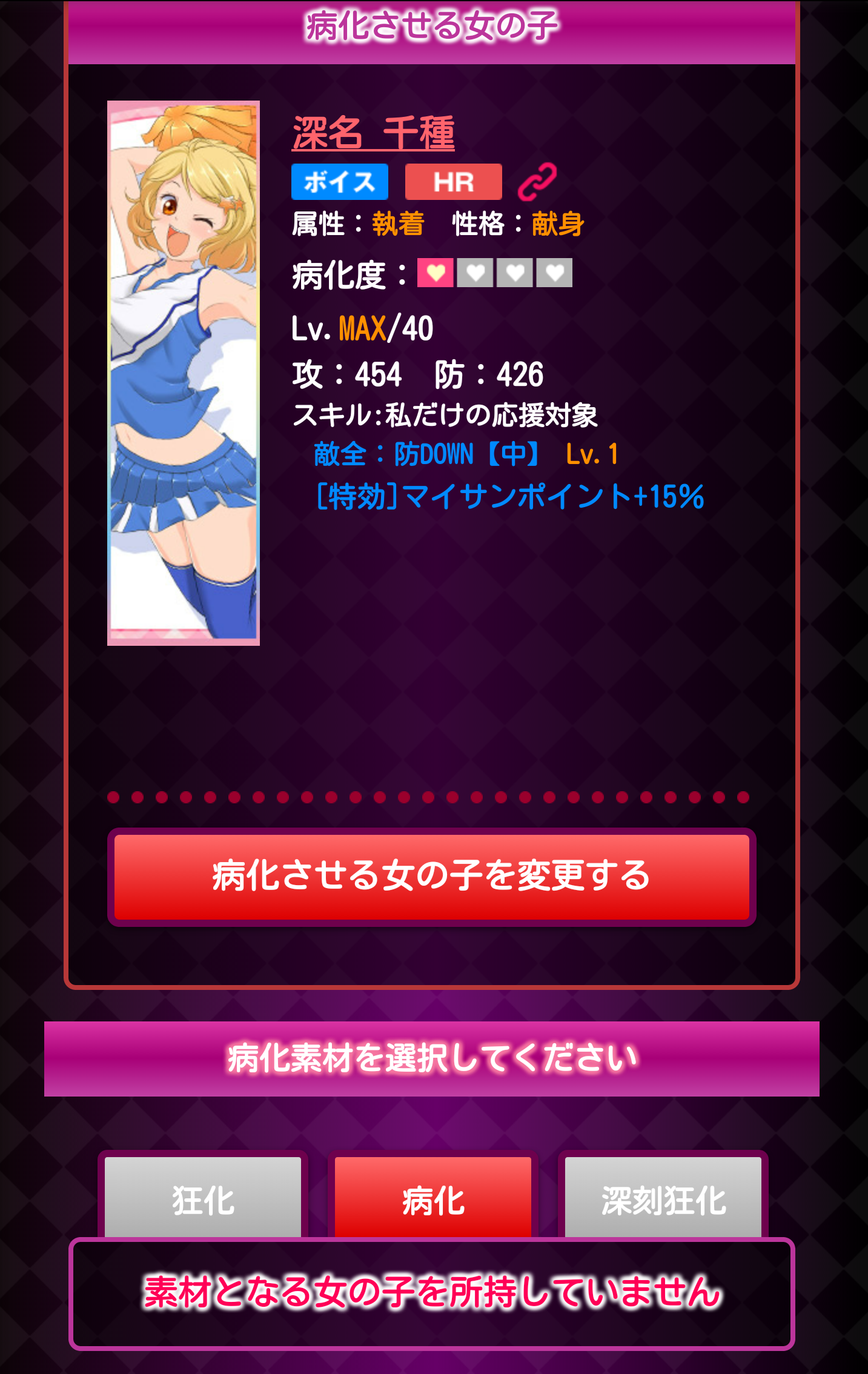The width and height of the screenshot is (868, 1374).
Task: Switch to the 狂化 tab
Action: tap(203, 1198)
